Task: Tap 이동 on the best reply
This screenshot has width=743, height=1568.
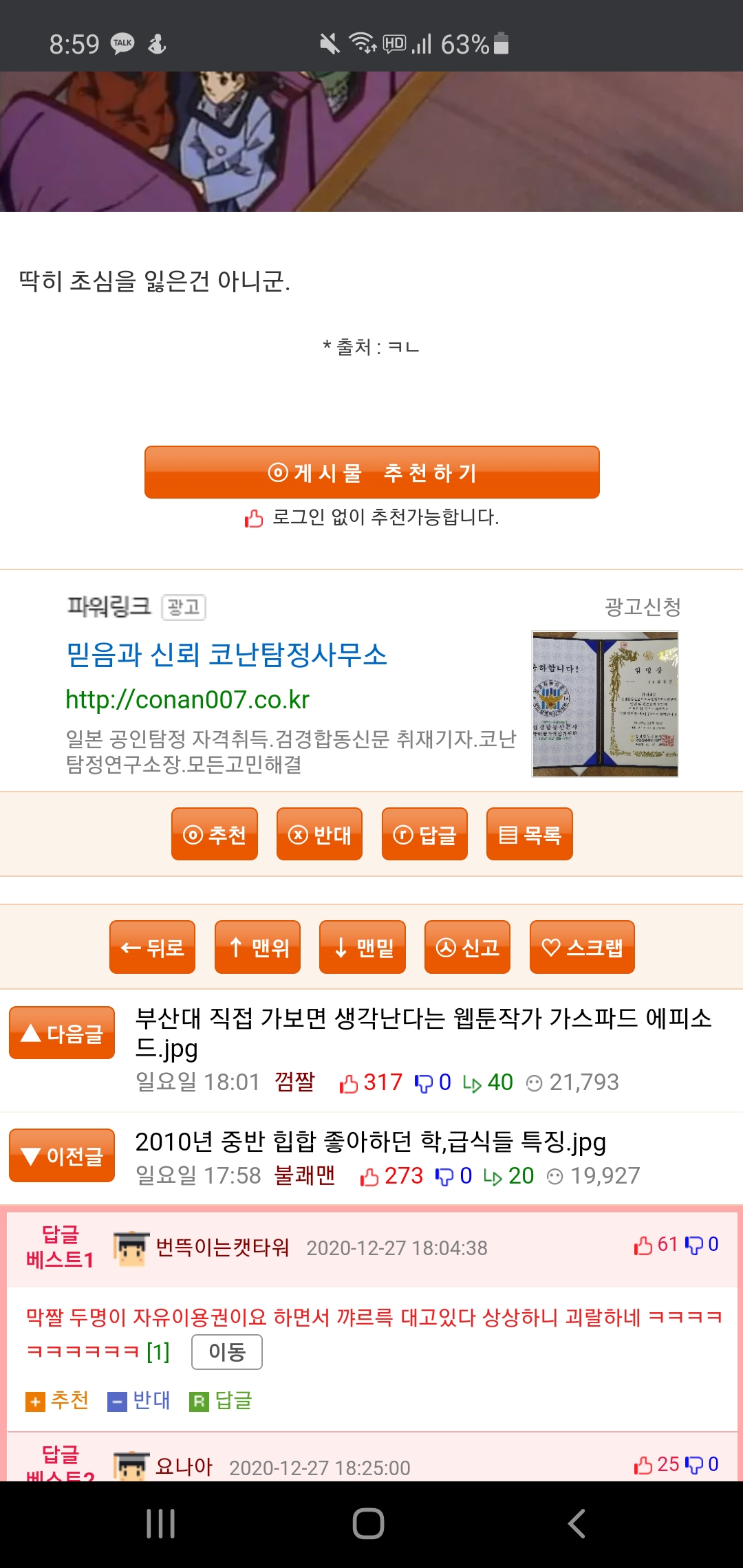Action: [x=226, y=1352]
